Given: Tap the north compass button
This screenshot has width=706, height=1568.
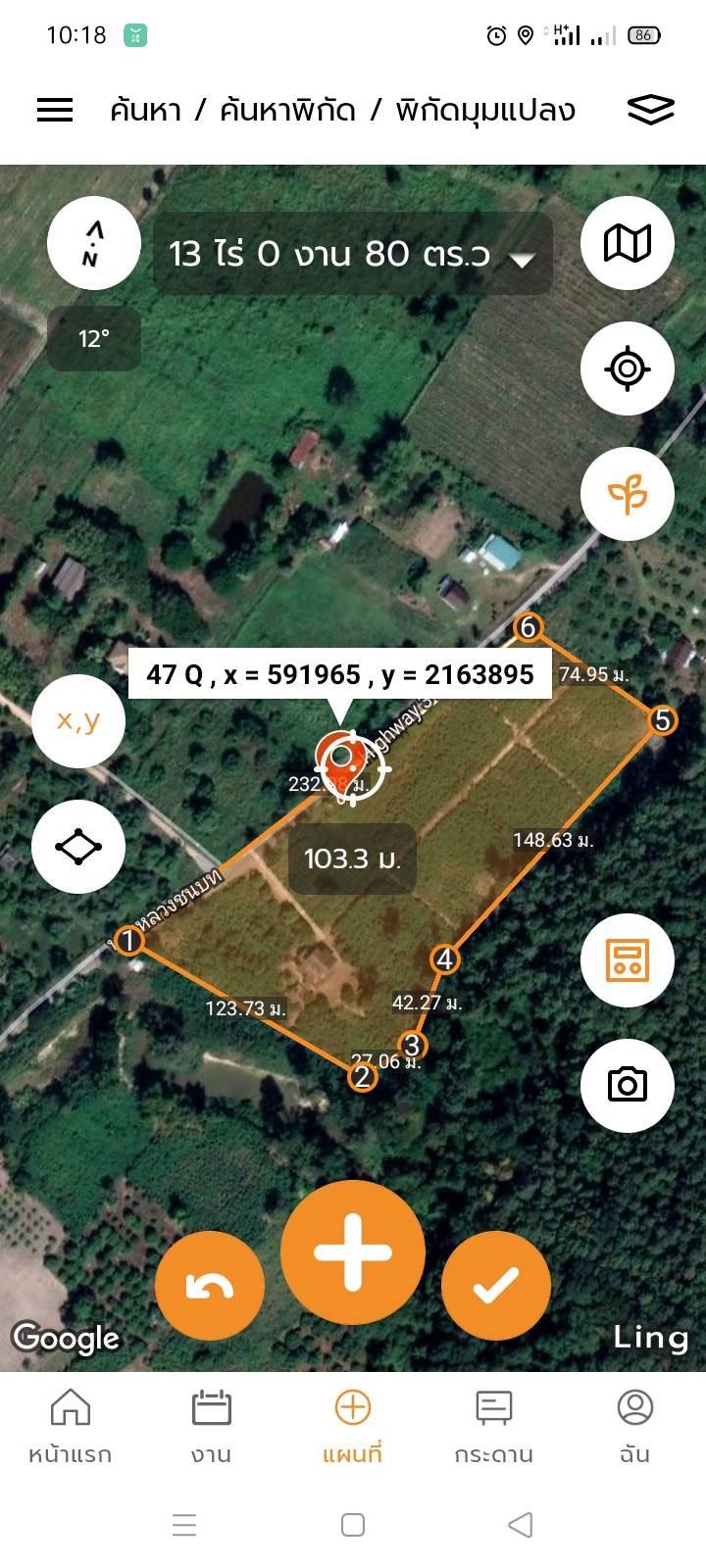Looking at the screenshot, I should 94,243.
